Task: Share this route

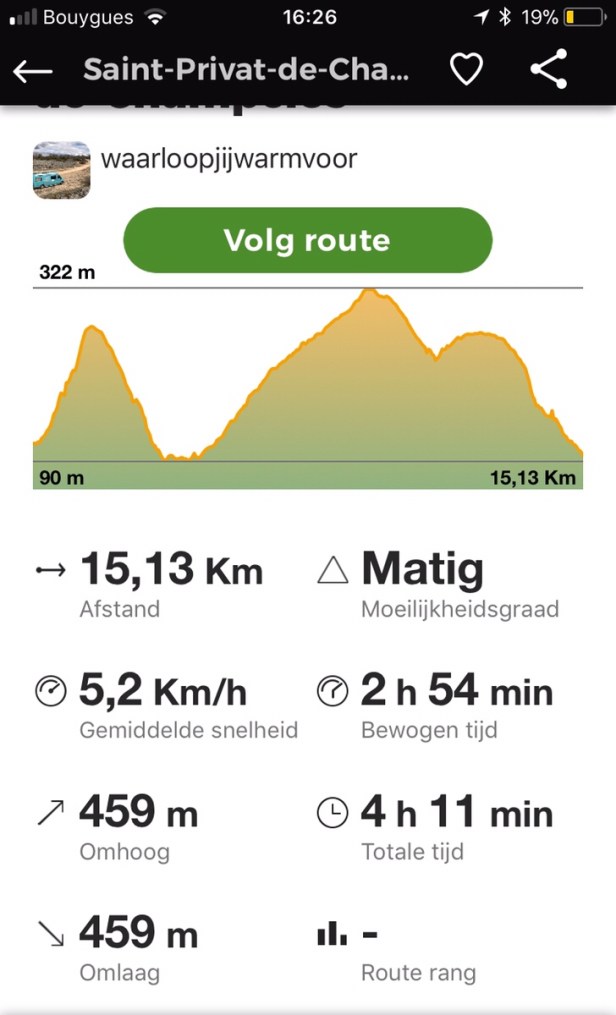Action: [548, 69]
